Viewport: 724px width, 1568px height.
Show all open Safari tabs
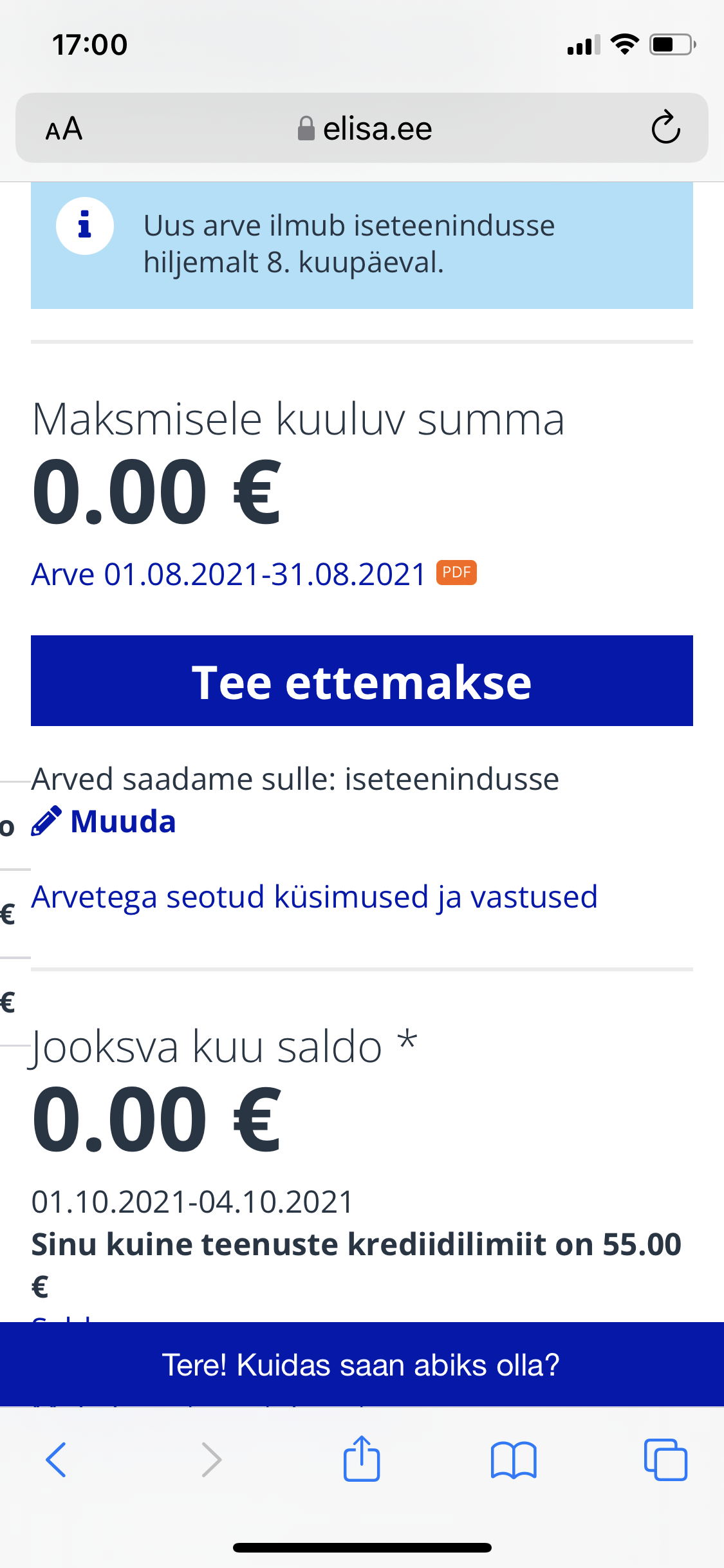665,1459
